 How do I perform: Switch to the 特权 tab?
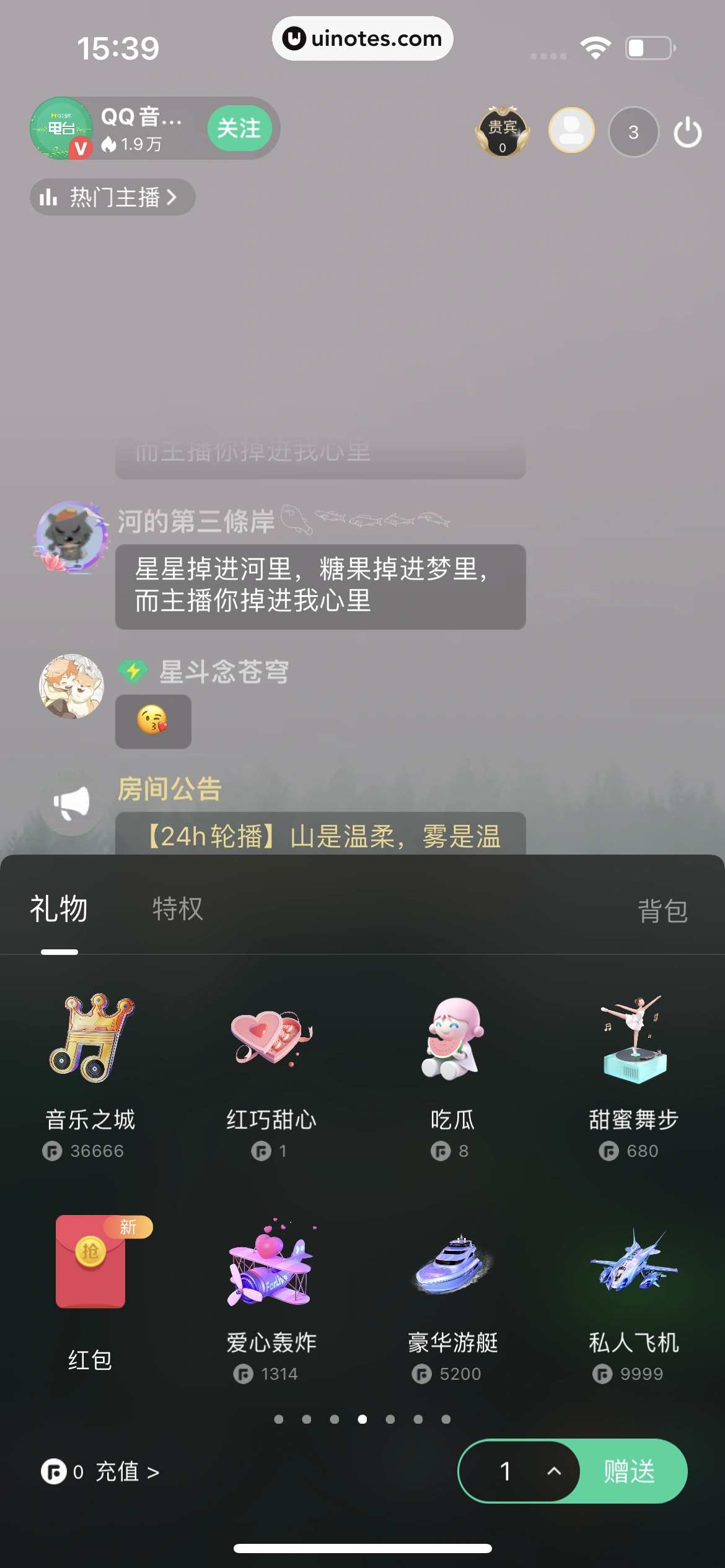176,910
